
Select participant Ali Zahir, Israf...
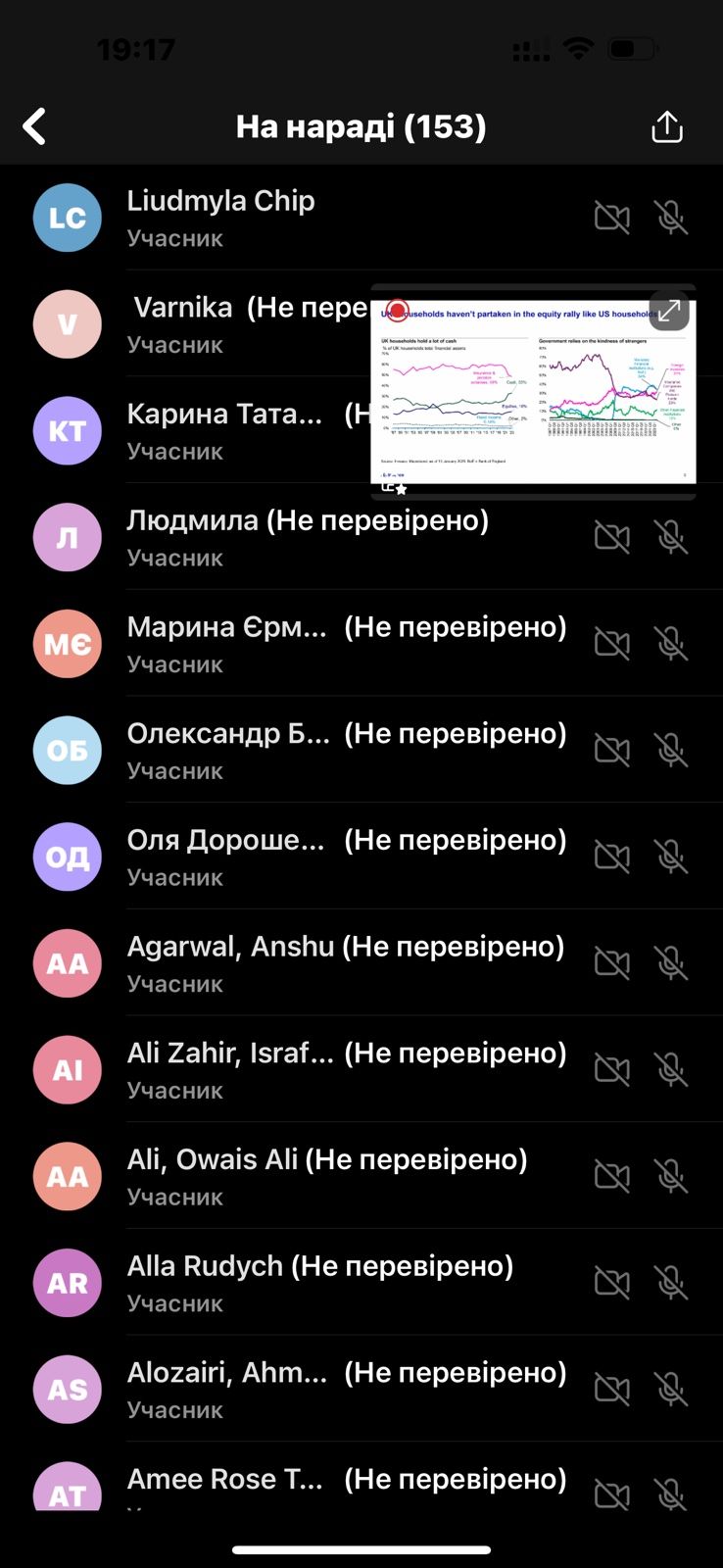pyautogui.click(x=361, y=1070)
